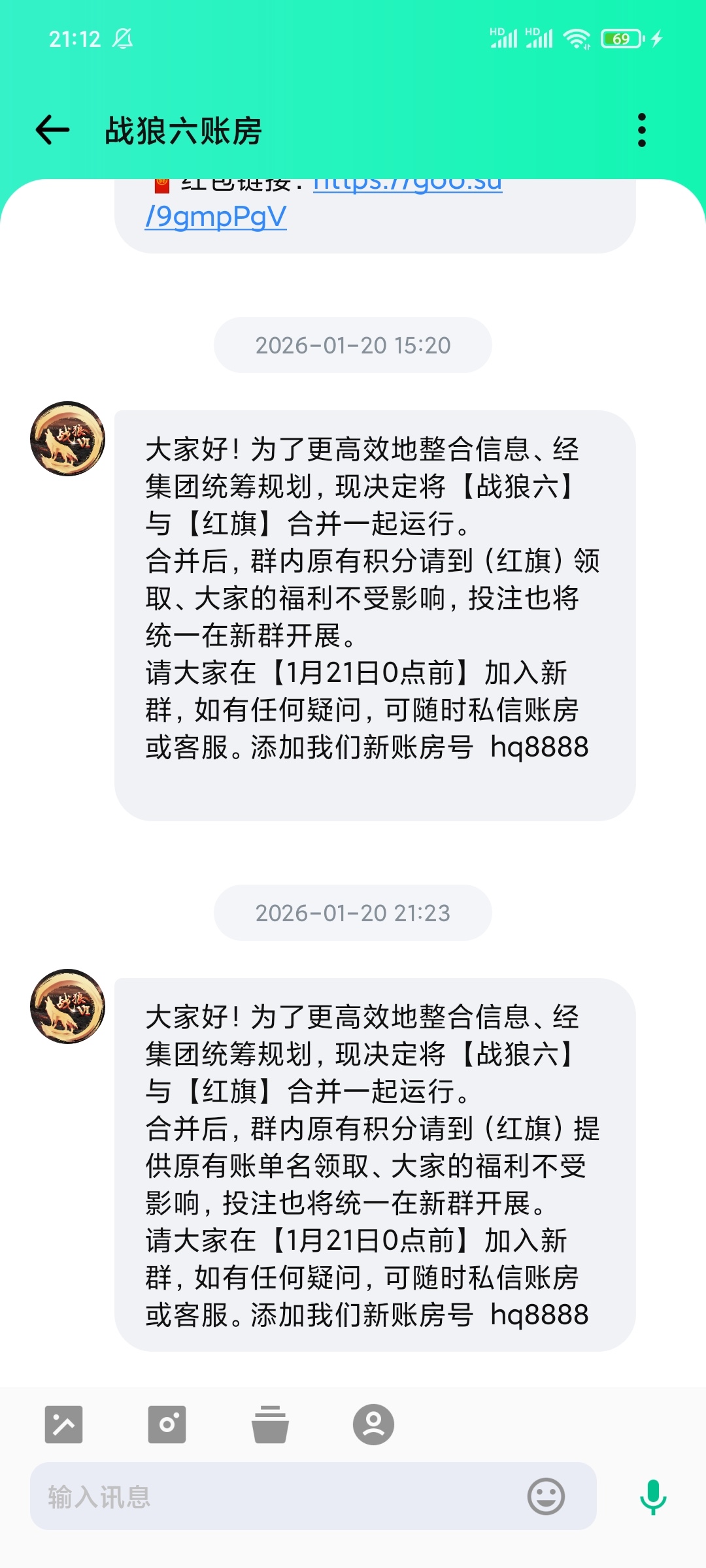Open the red packet link ending /9gmpPgV
Image resolution: width=706 pixels, height=1568 pixels.
[216, 217]
